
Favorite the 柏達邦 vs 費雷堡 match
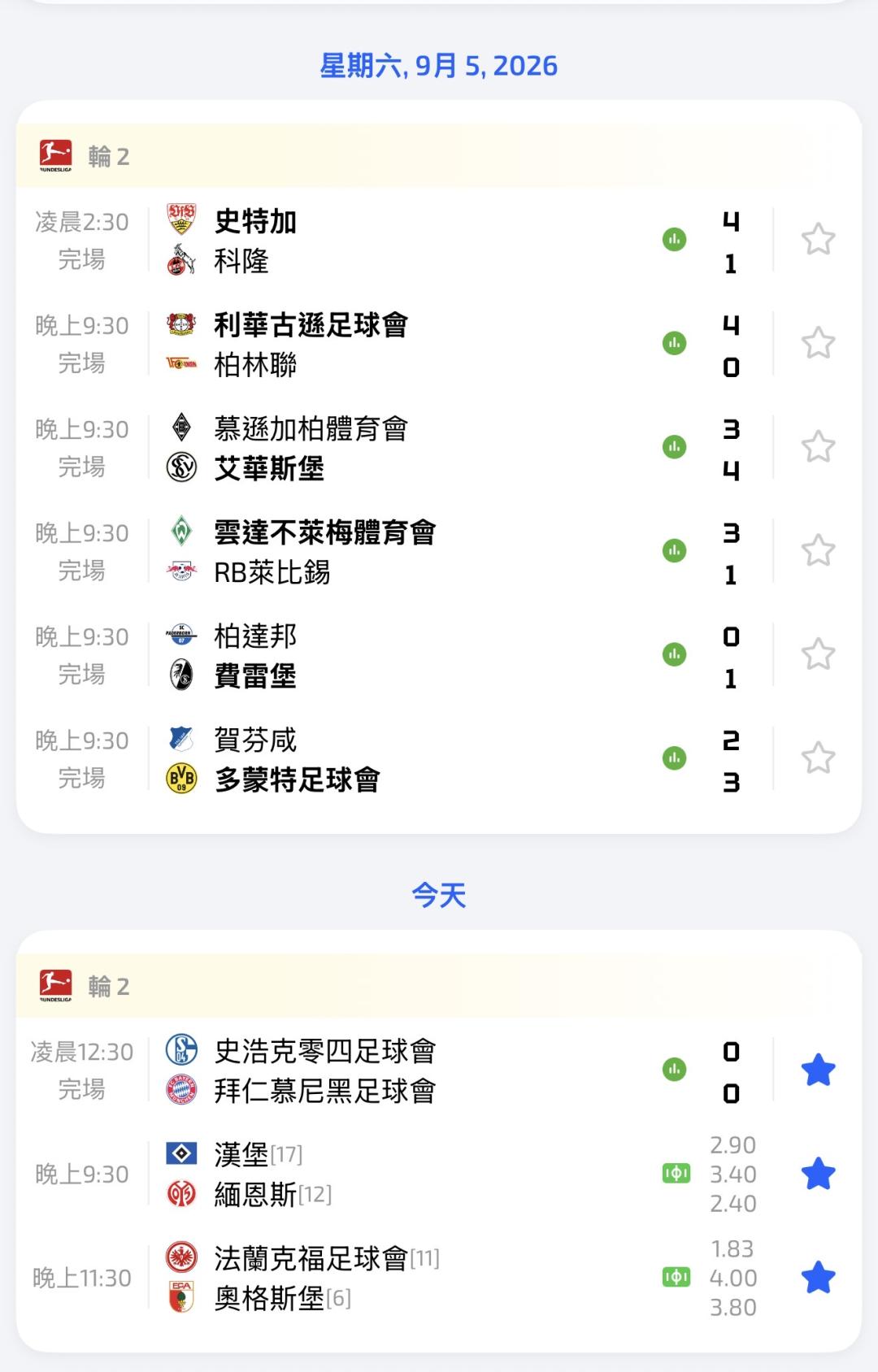click(818, 654)
